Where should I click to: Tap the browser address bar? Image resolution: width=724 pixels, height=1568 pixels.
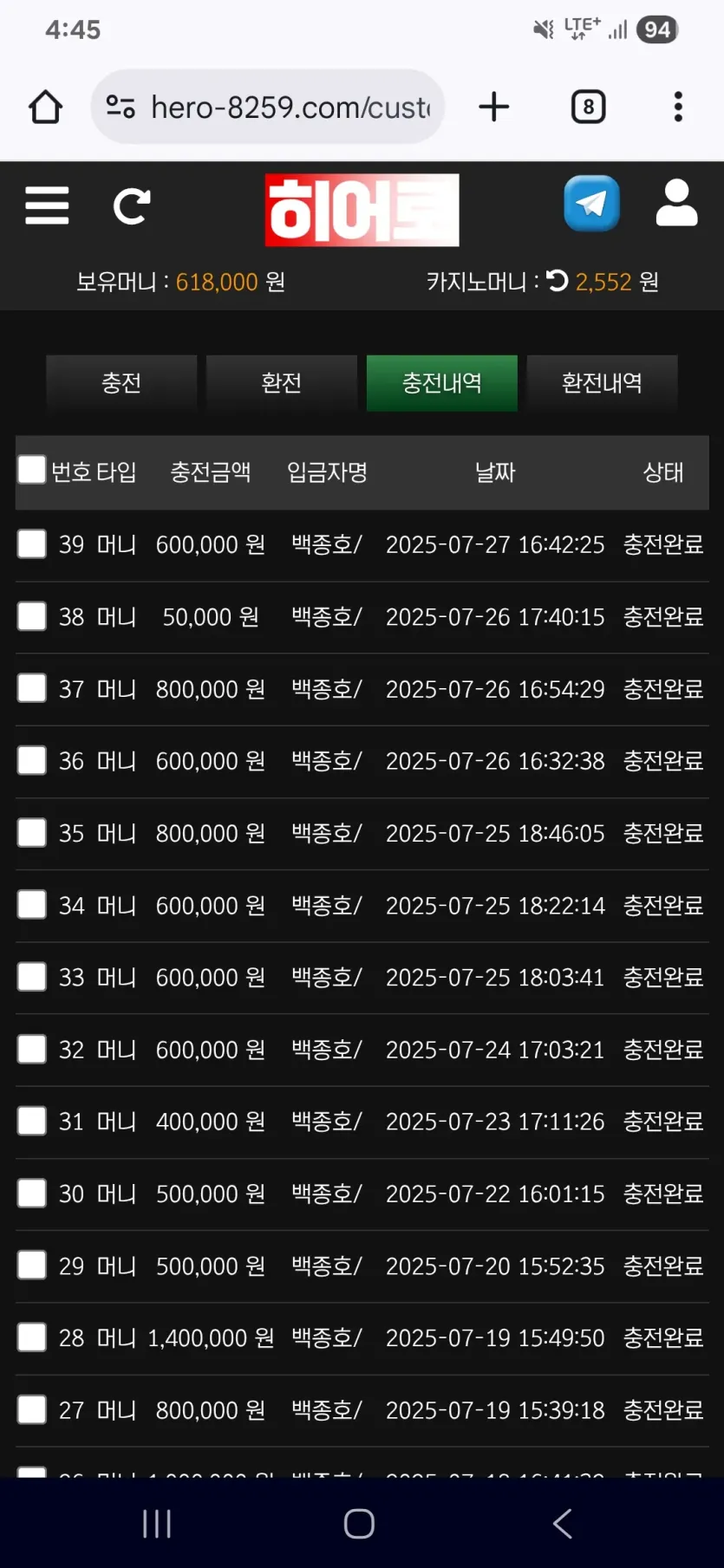pyautogui.click(x=268, y=107)
